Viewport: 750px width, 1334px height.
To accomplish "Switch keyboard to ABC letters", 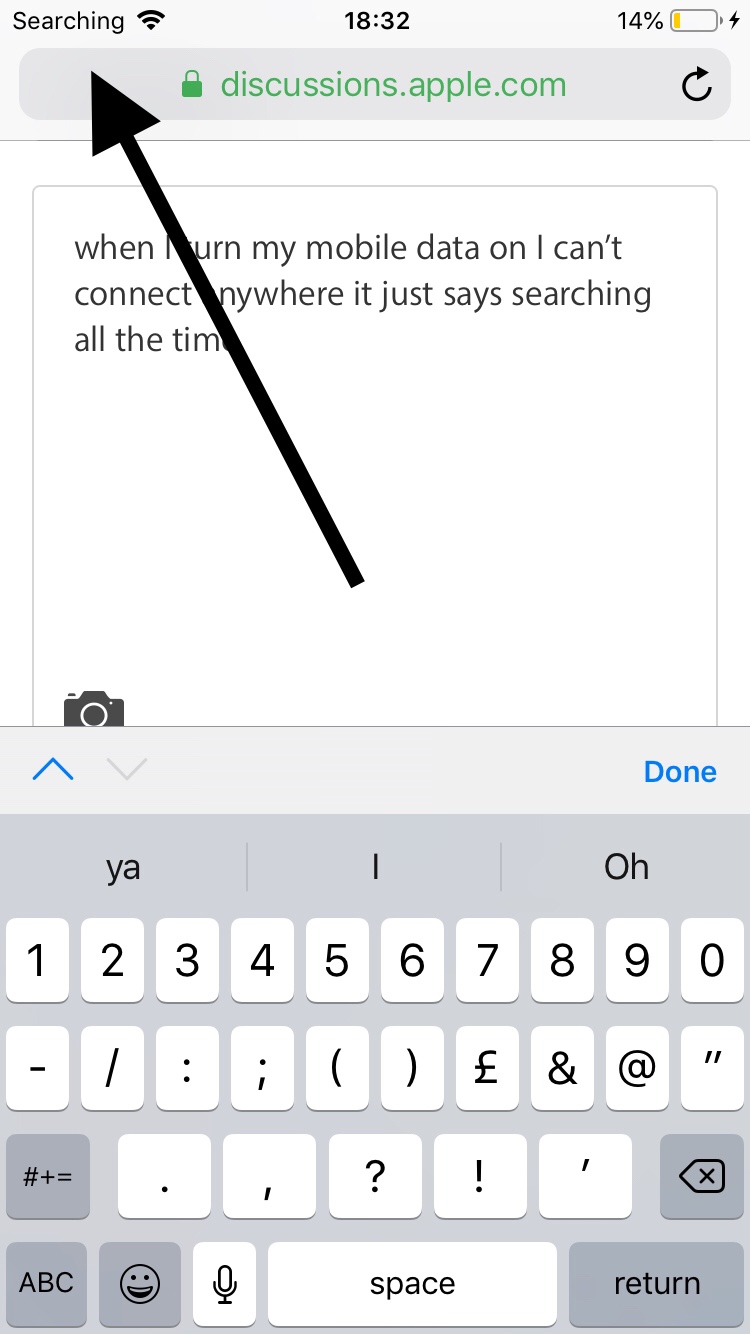I will [47, 1283].
